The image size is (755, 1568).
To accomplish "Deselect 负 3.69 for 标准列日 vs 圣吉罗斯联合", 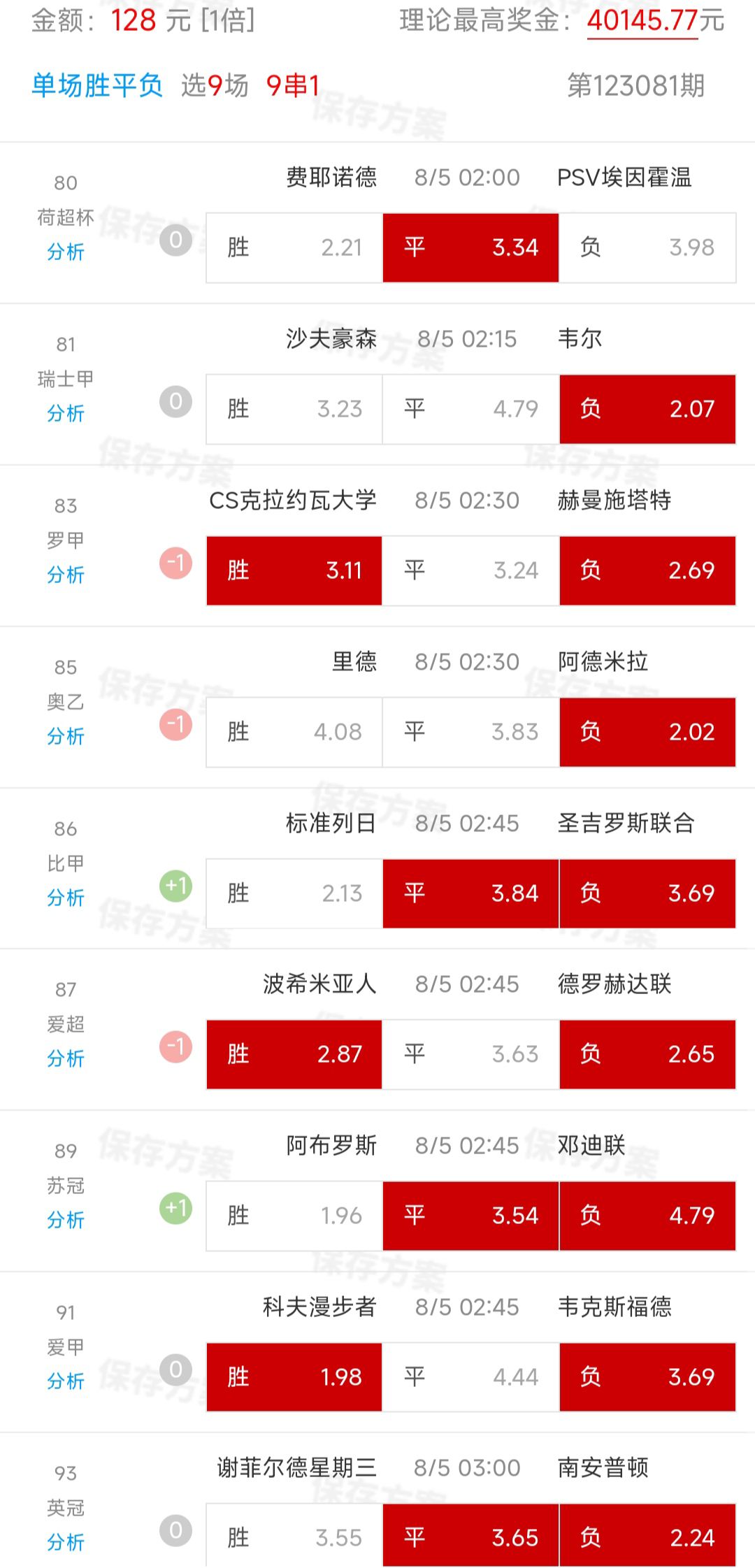I will click(647, 893).
